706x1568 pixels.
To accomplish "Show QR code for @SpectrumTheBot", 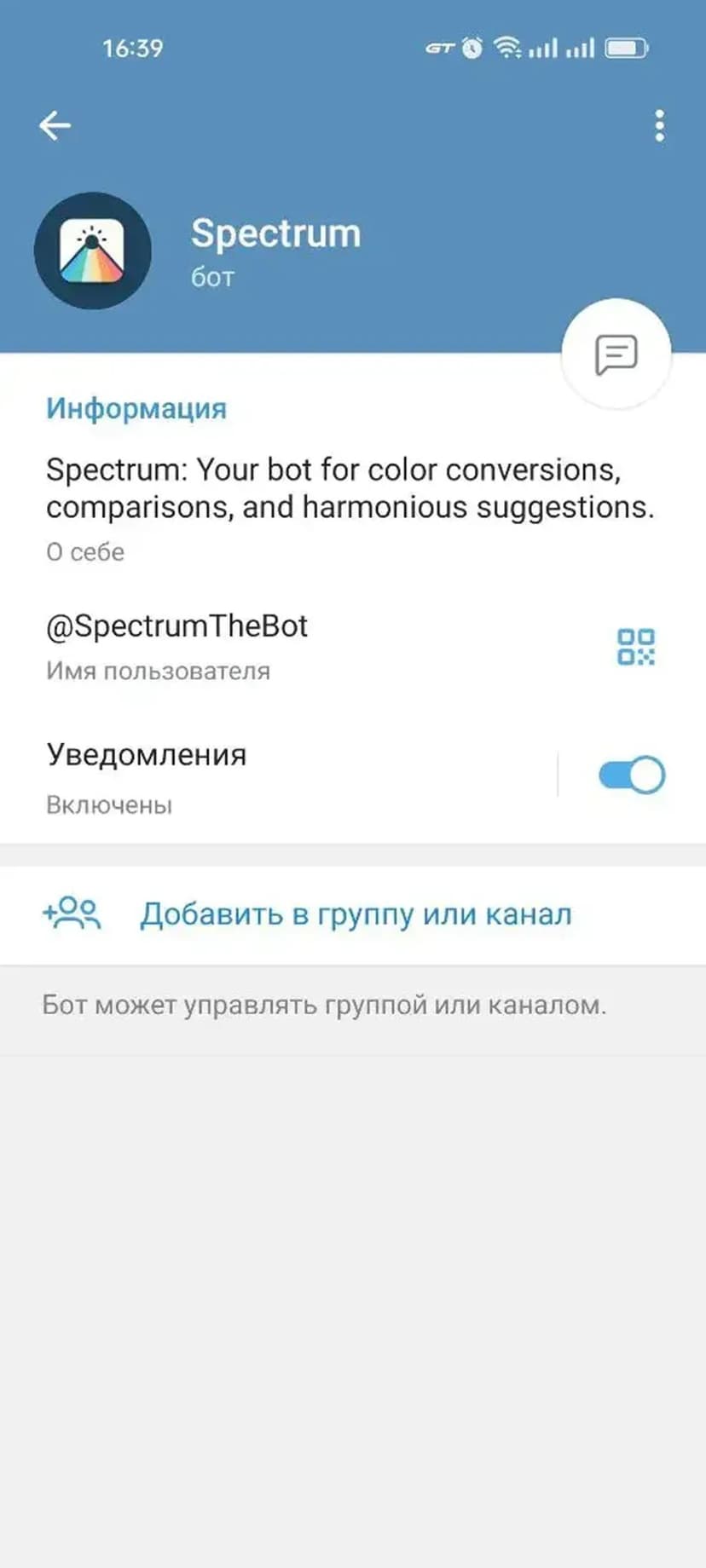I will pos(636,647).
